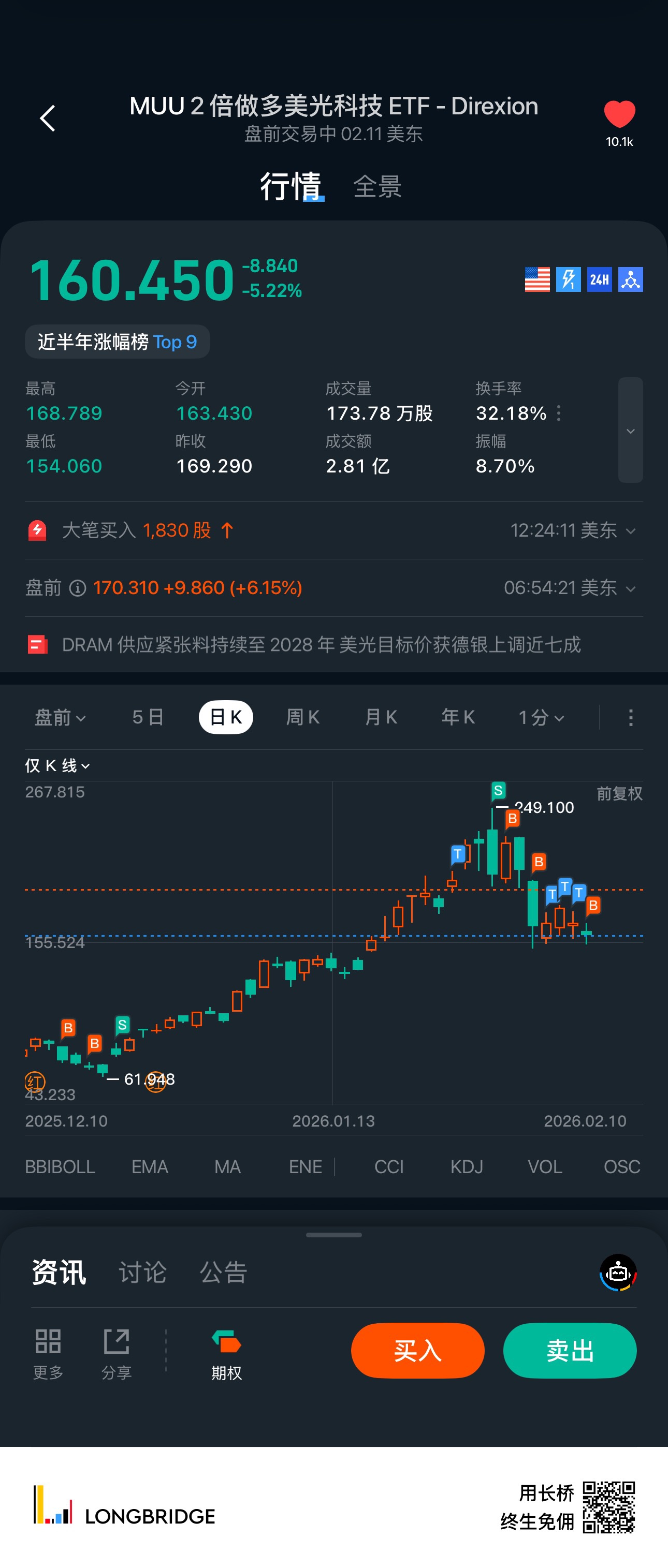Select the MA indicator

pos(227,1166)
